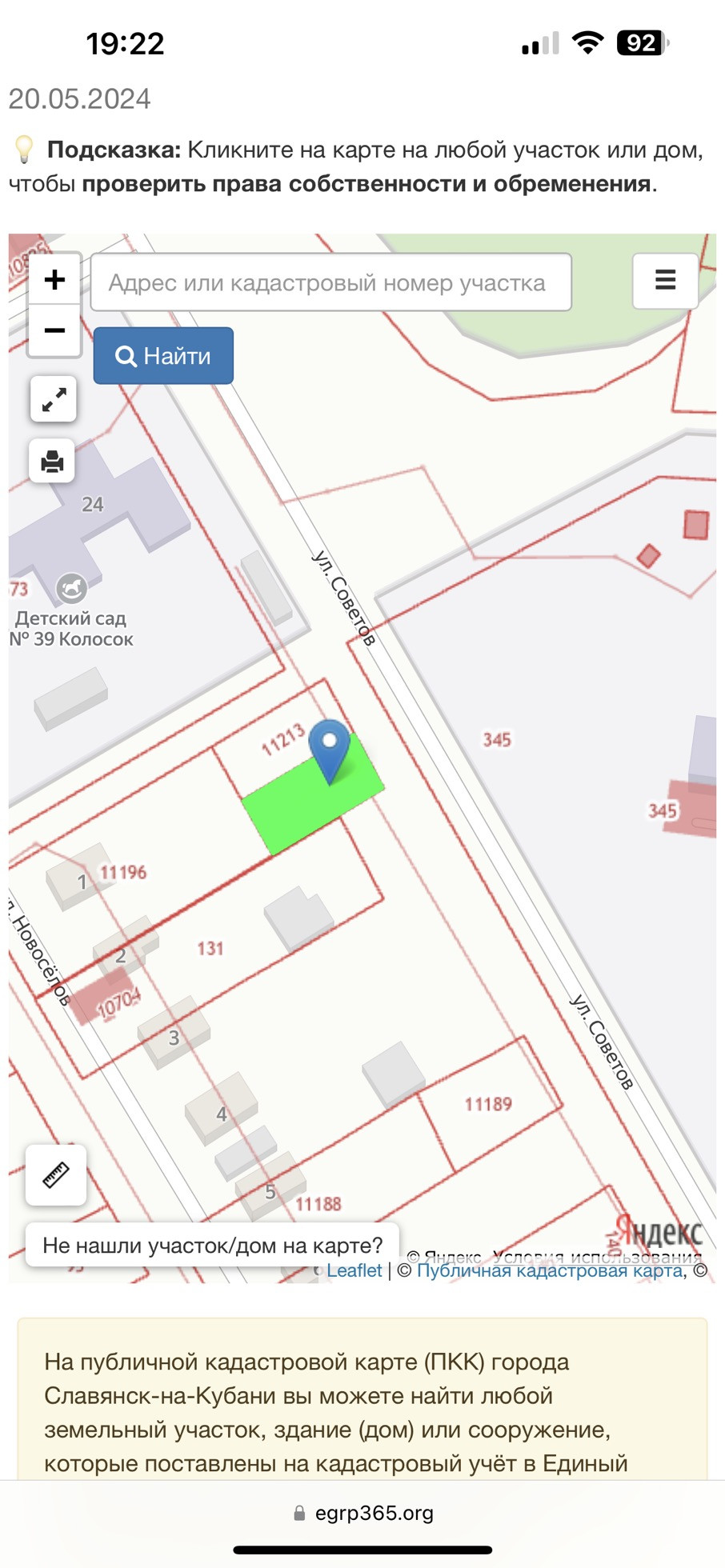Expand the map to fullscreen
Screen dimensions: 725x1568
pos(54,399)
